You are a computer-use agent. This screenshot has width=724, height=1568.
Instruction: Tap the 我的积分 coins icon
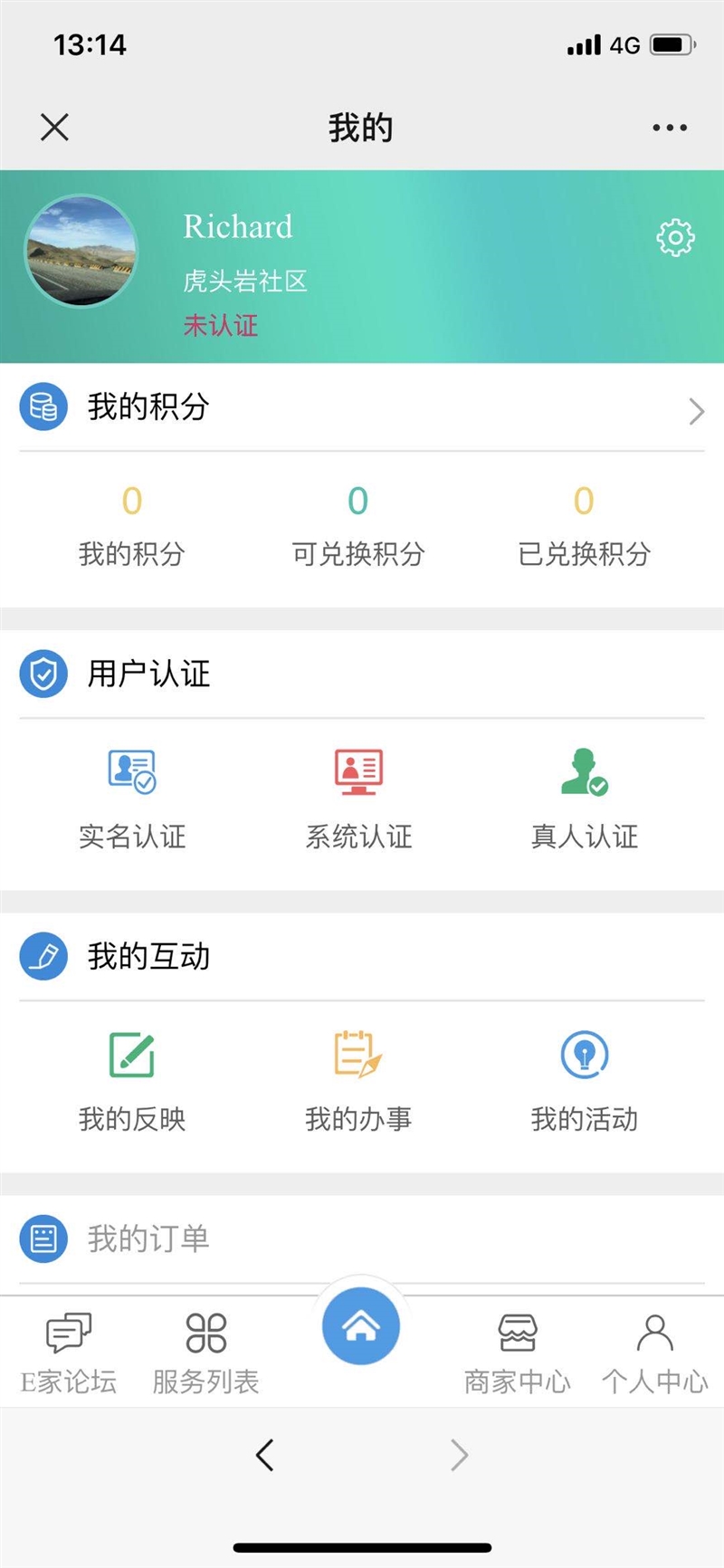click(43, 406)
